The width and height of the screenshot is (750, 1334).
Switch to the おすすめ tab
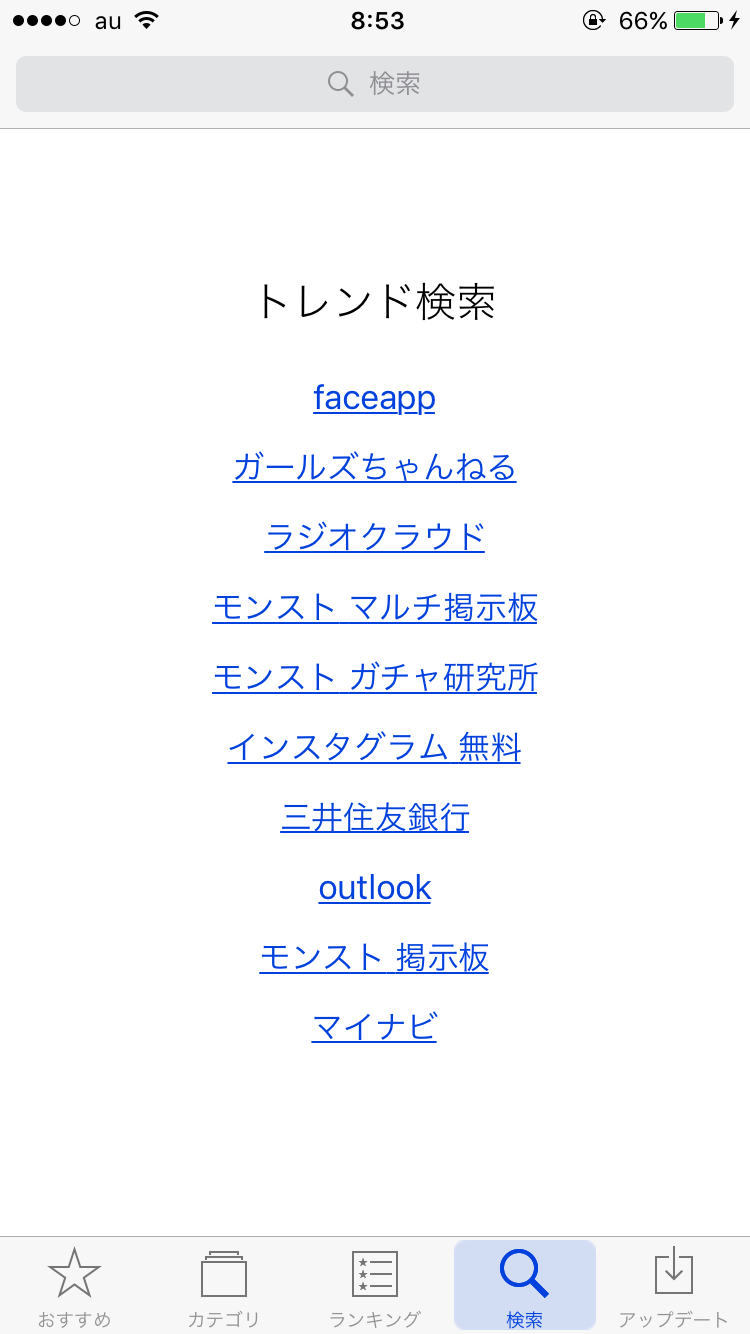click(x=75, y=1286)
